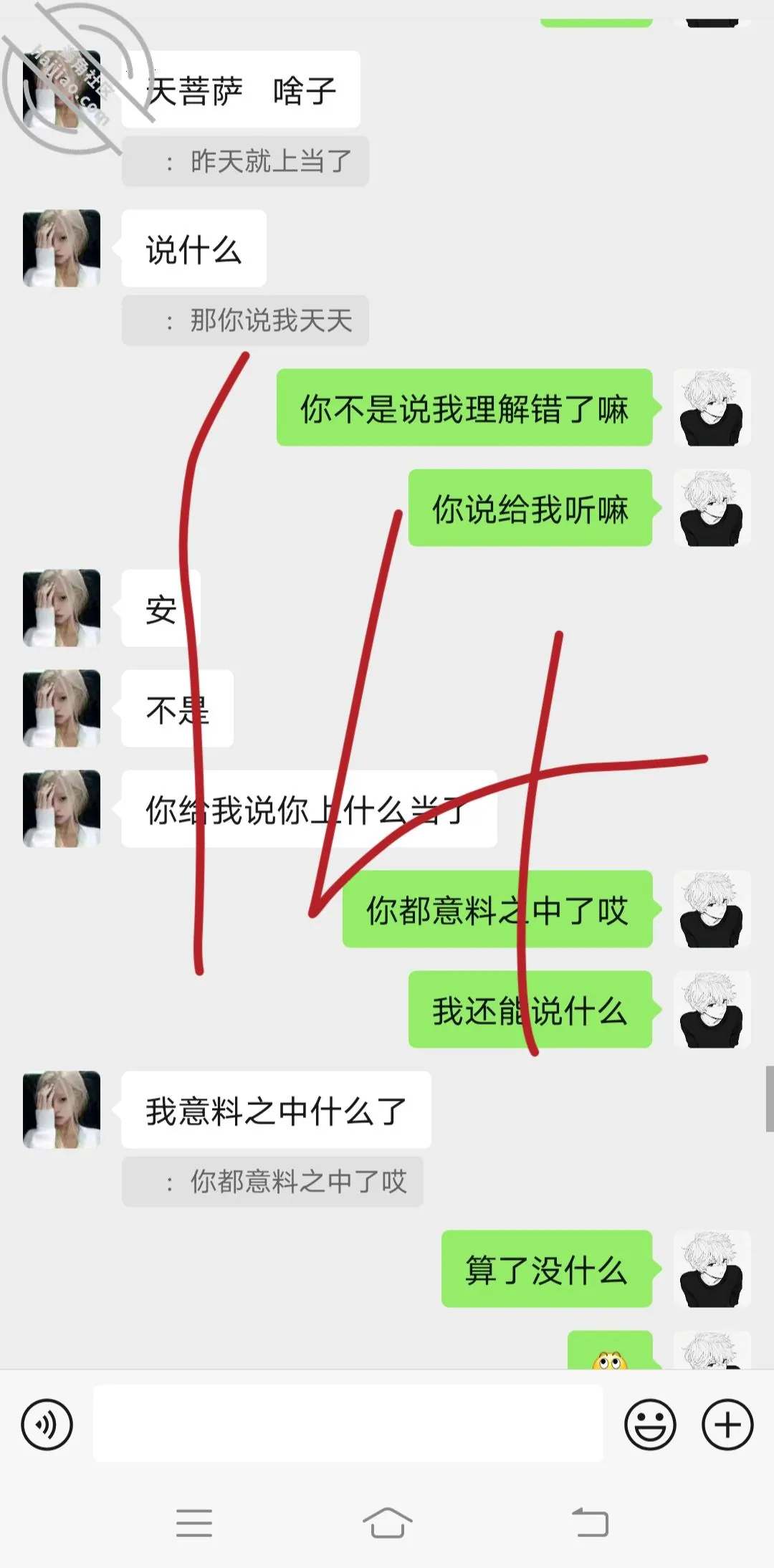Switch to voice message input
Image resolution: width=774 pixels, height=1568 pixels.
[x=47, y=1425]
